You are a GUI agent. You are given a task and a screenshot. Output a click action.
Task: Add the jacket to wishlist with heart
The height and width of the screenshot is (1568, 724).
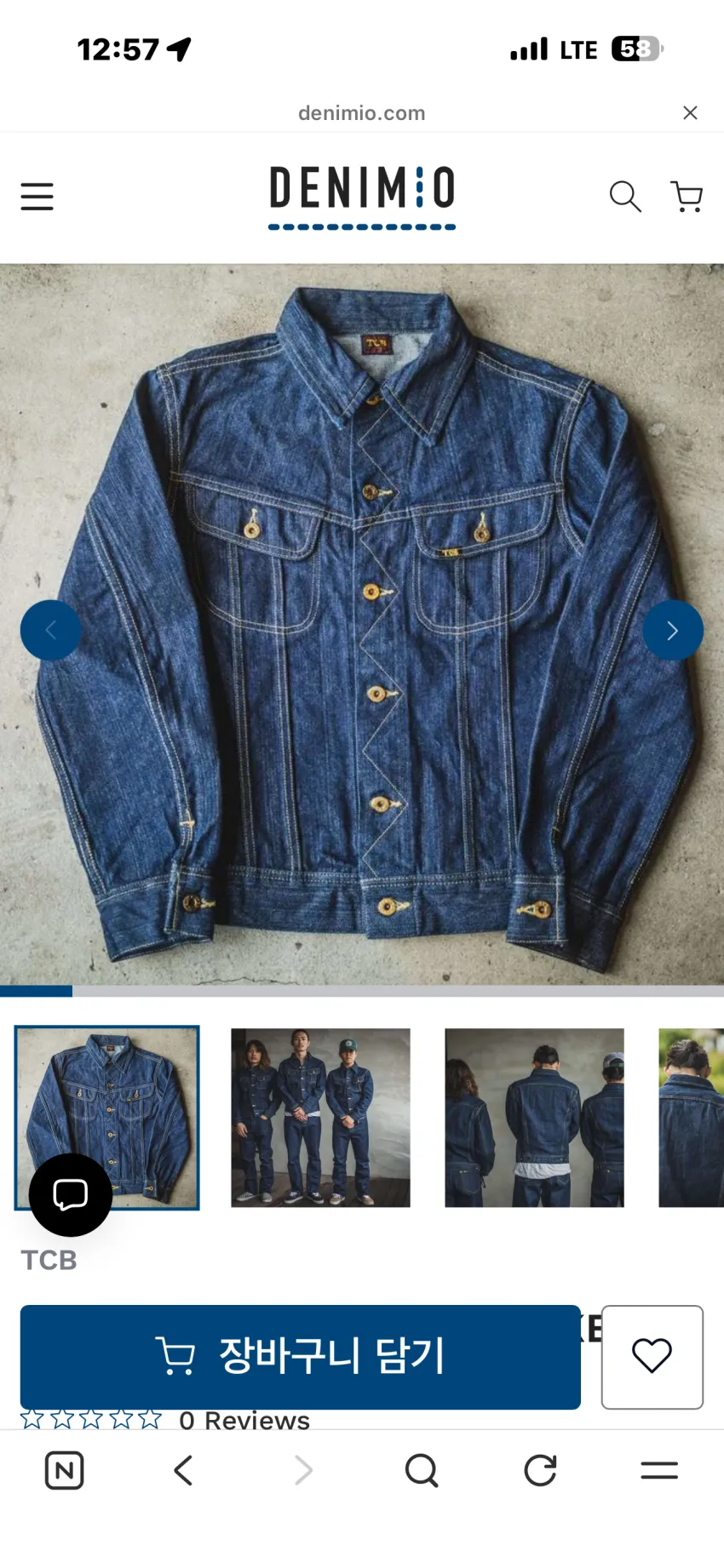[x=652, y=1357]
